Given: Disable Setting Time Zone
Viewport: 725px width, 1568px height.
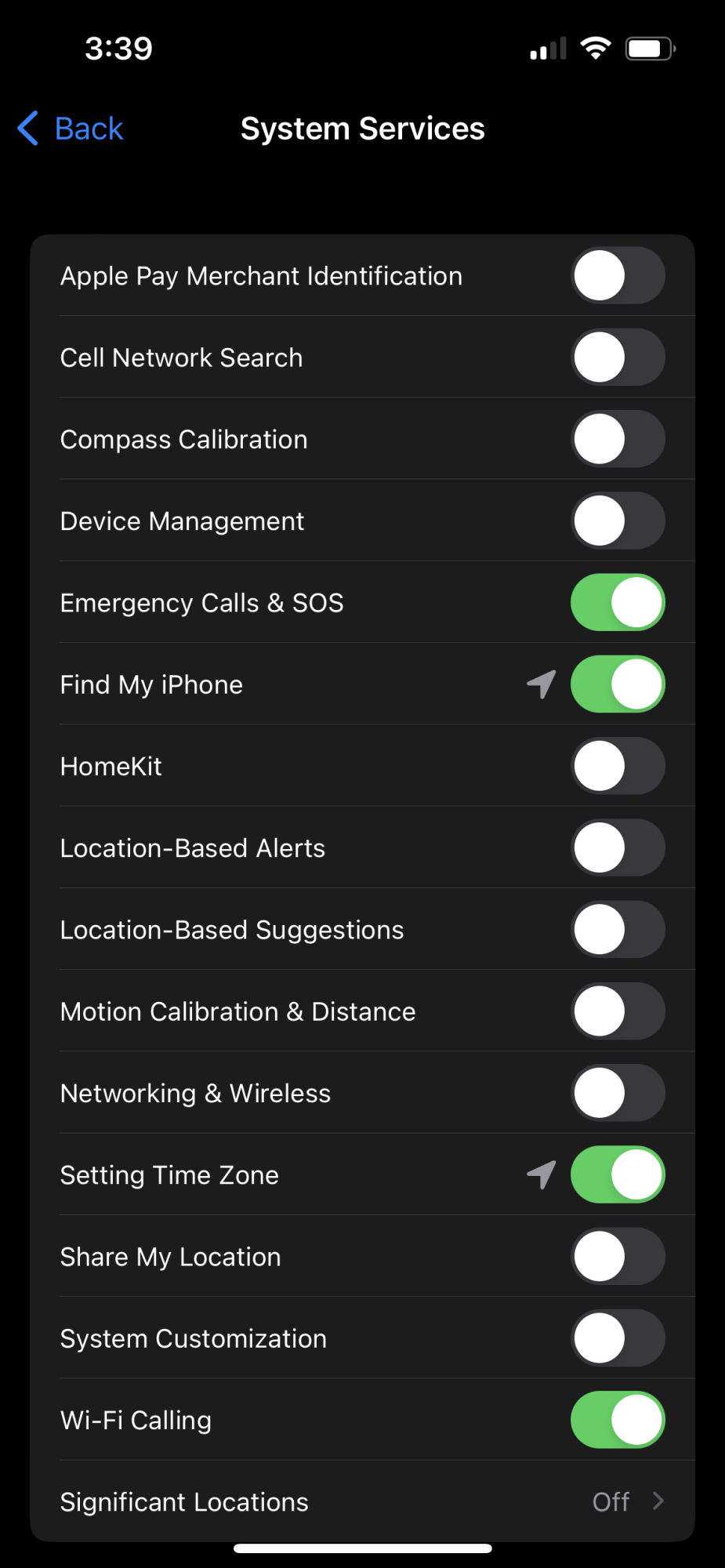Looking at the screenshot, I should coord(618,1174).
